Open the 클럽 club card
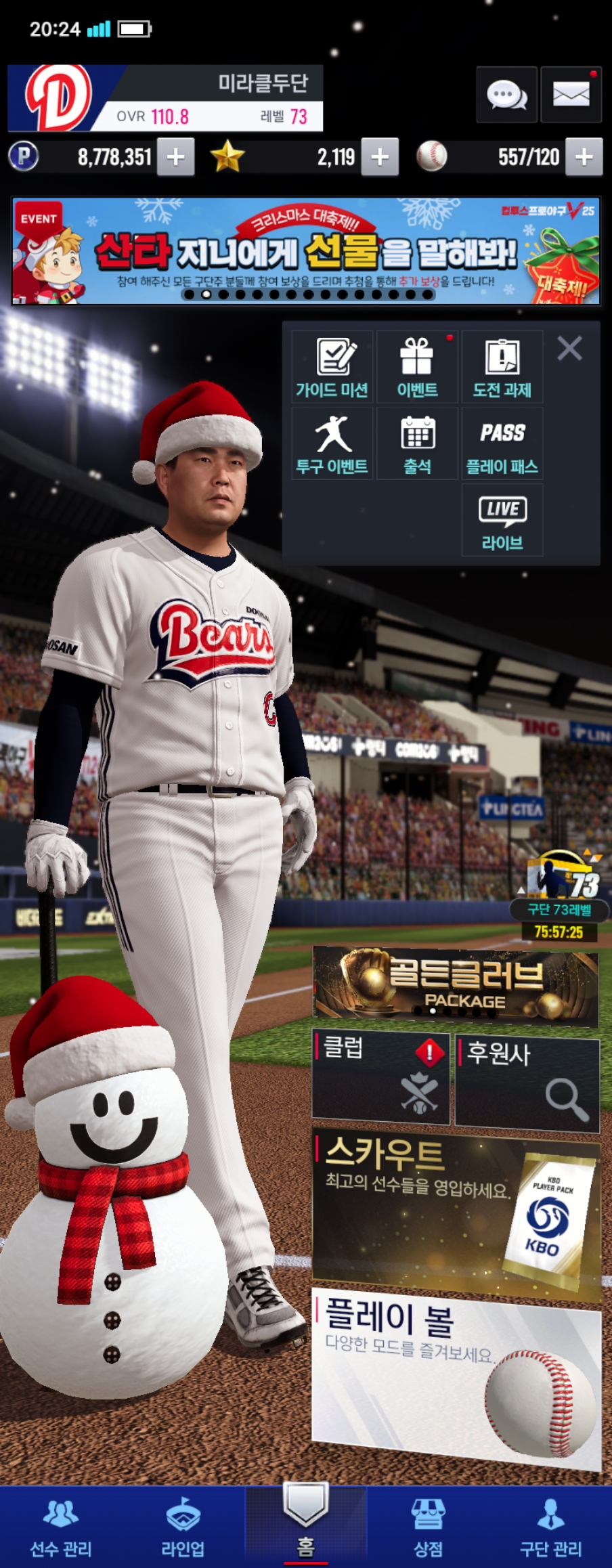This screenshot has width=612, height=1568. [x=380, y=1076]
